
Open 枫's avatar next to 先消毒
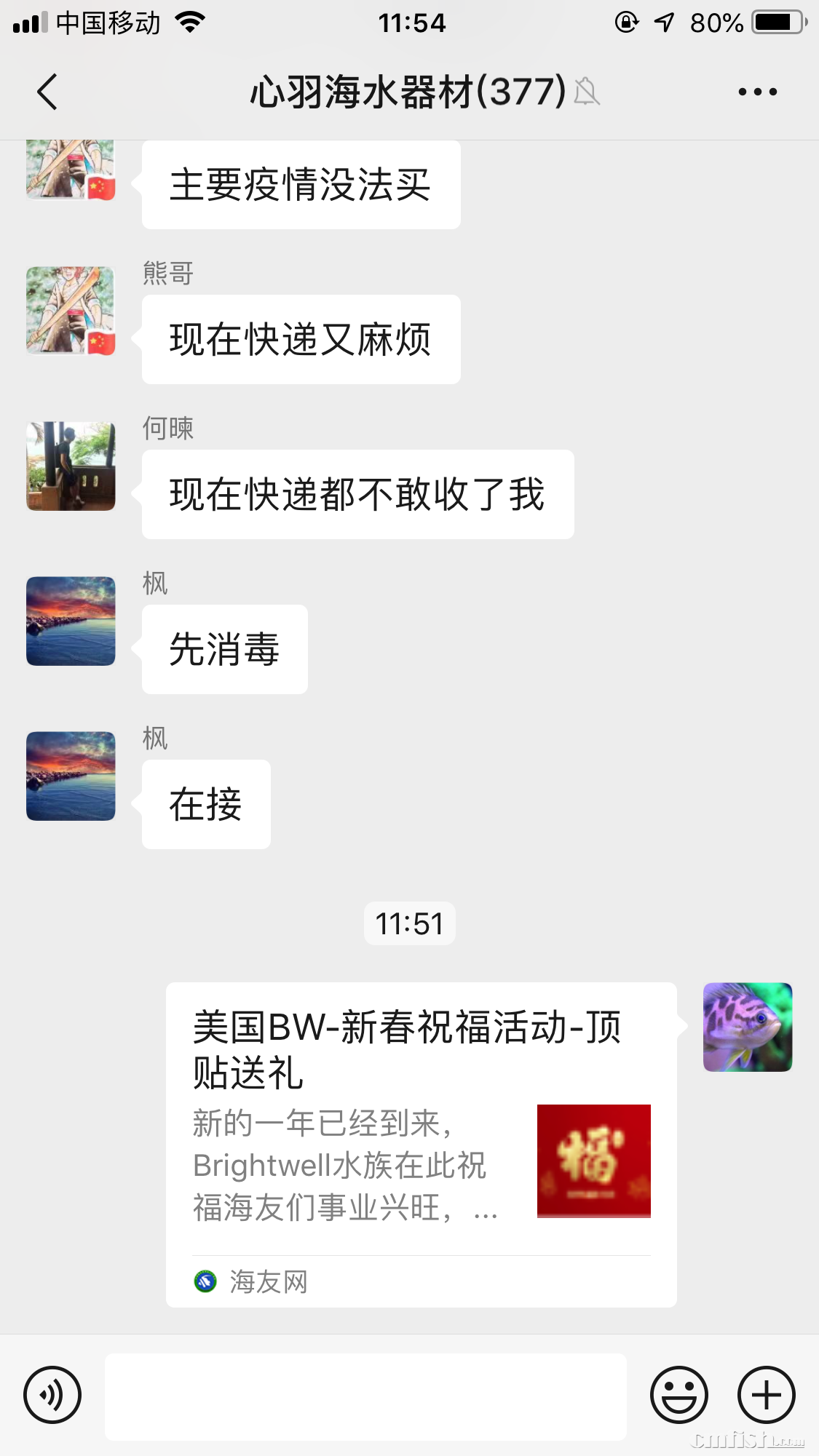pyautogui.click(x=71, y=621)
